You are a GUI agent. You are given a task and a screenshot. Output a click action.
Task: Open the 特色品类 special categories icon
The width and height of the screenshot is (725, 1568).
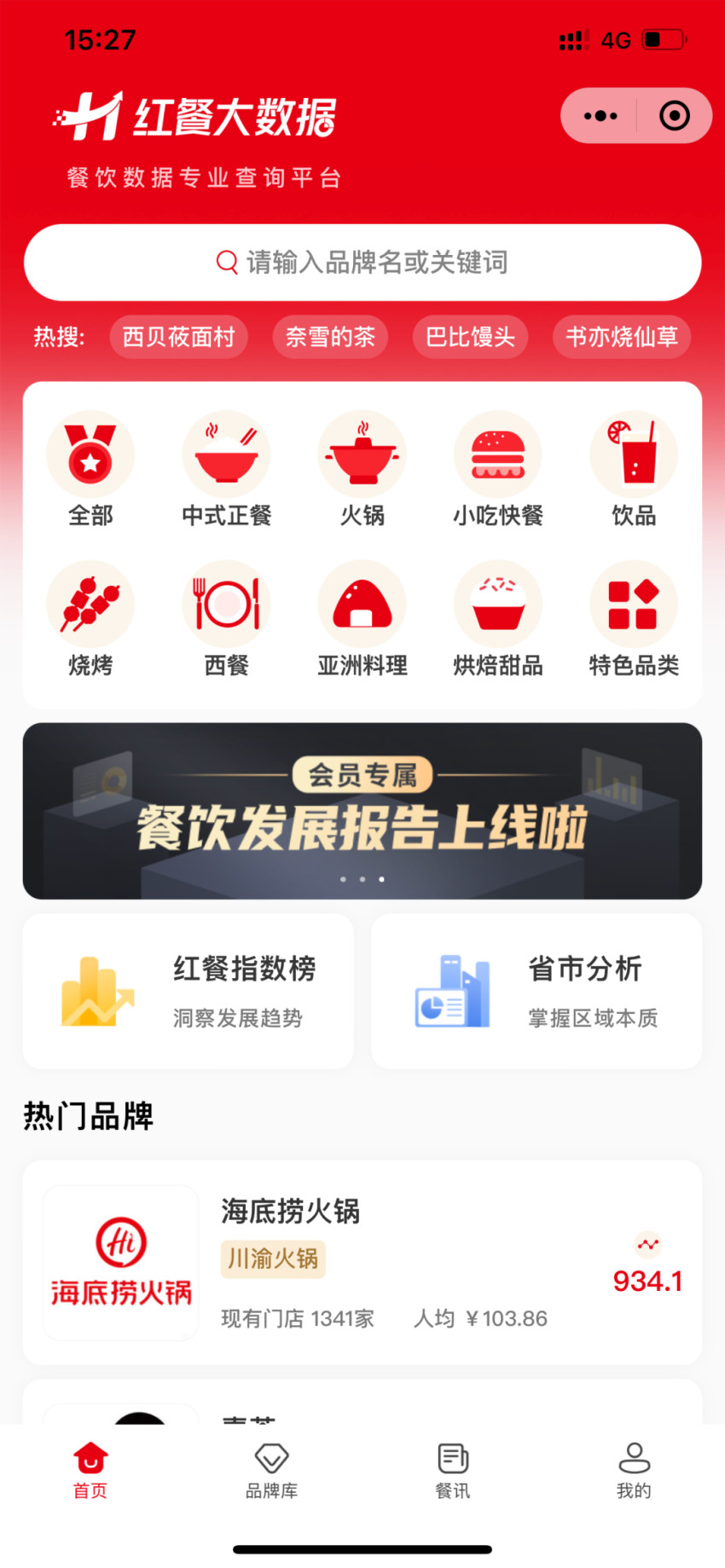(634, 603)
